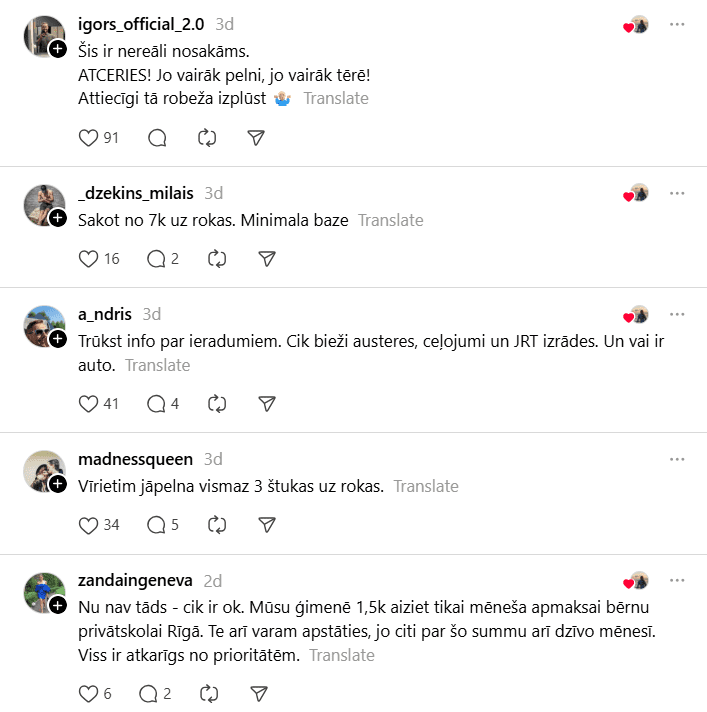Open overflow menu on zandaingeneva's comment
This screenshot has width=707, height=712.
(677, 581)
